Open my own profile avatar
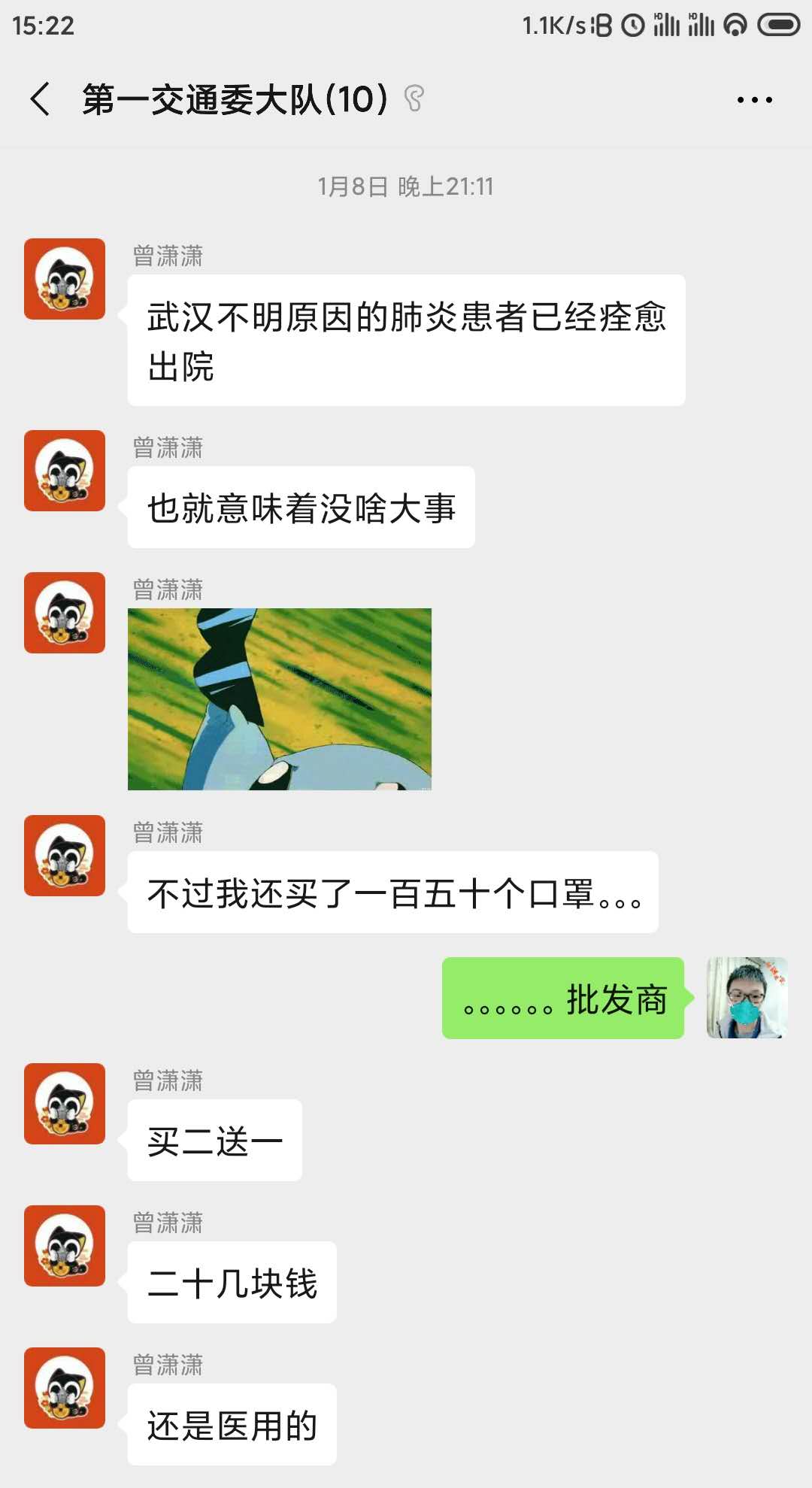 (x=747, y=998)
